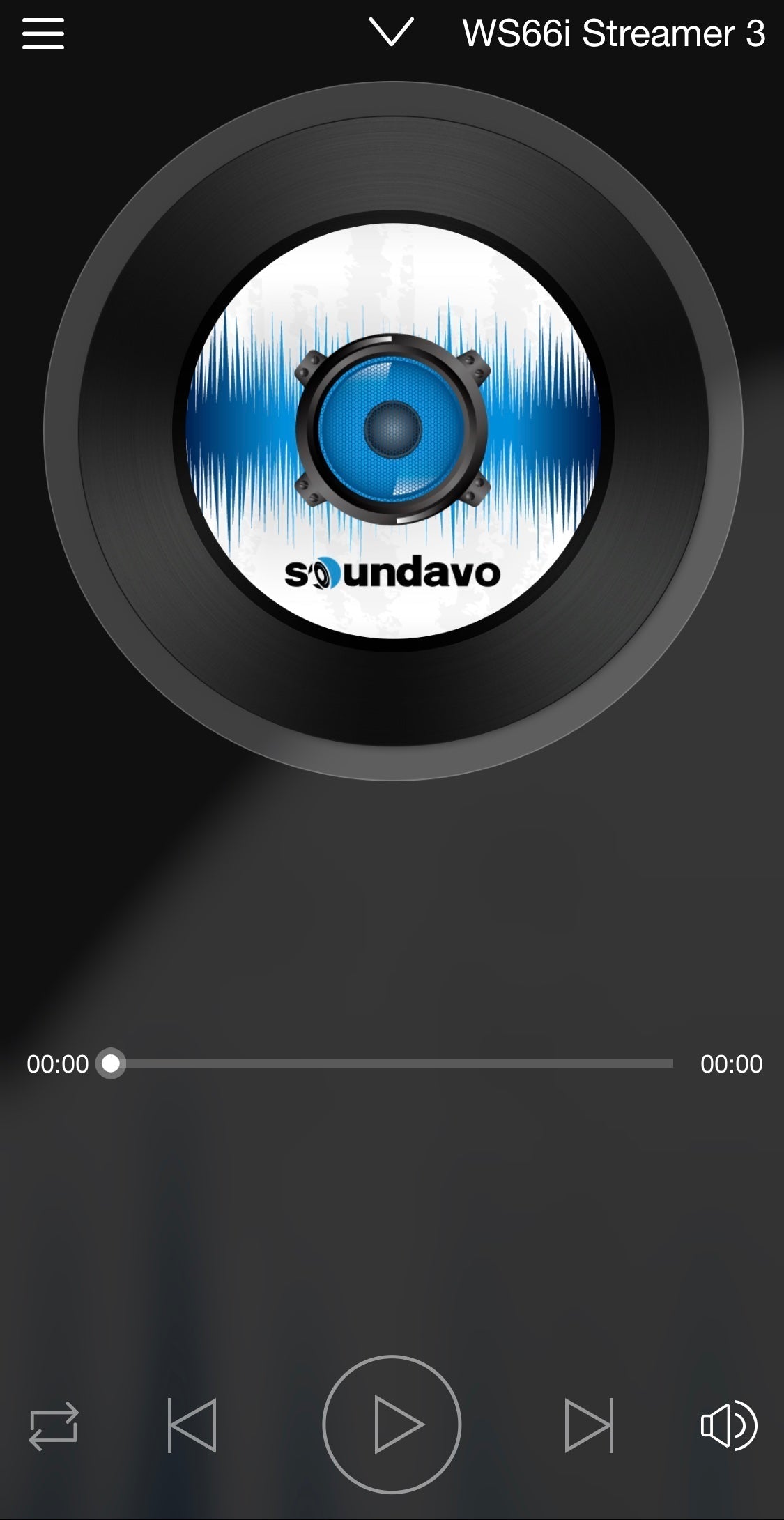Toggle the repeat mode

coord(54,1425)
